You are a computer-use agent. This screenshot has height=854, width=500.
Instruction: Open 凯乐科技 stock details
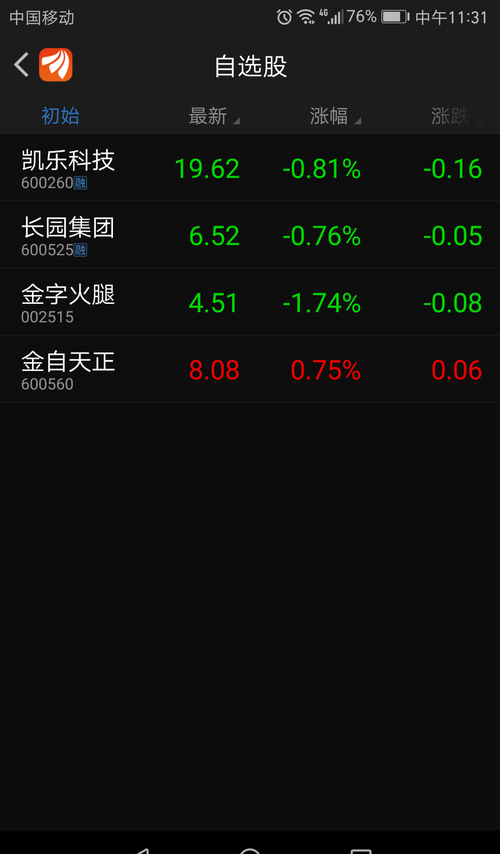coord(250,168)
